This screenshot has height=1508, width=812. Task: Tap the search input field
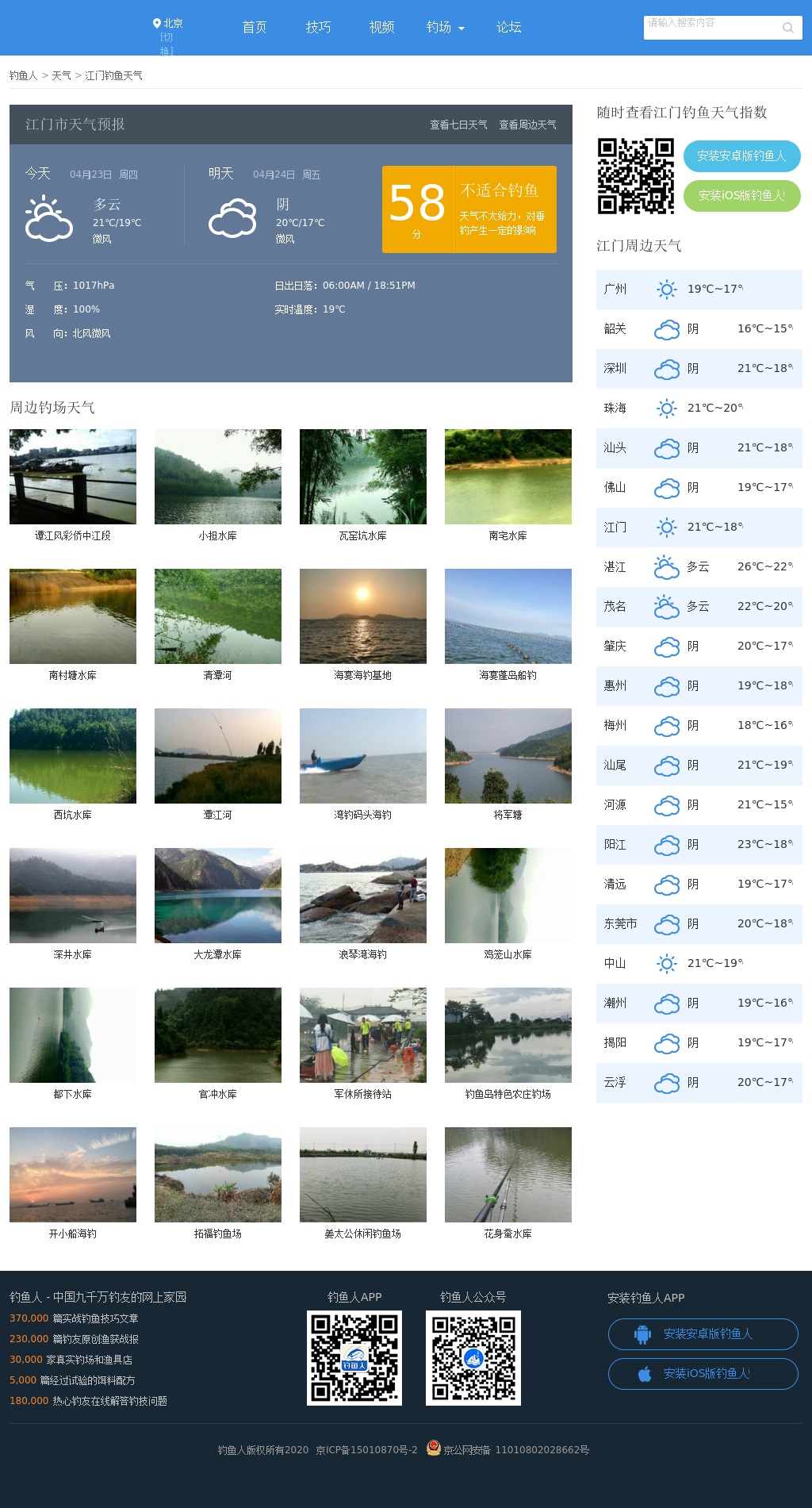point(710,27)
